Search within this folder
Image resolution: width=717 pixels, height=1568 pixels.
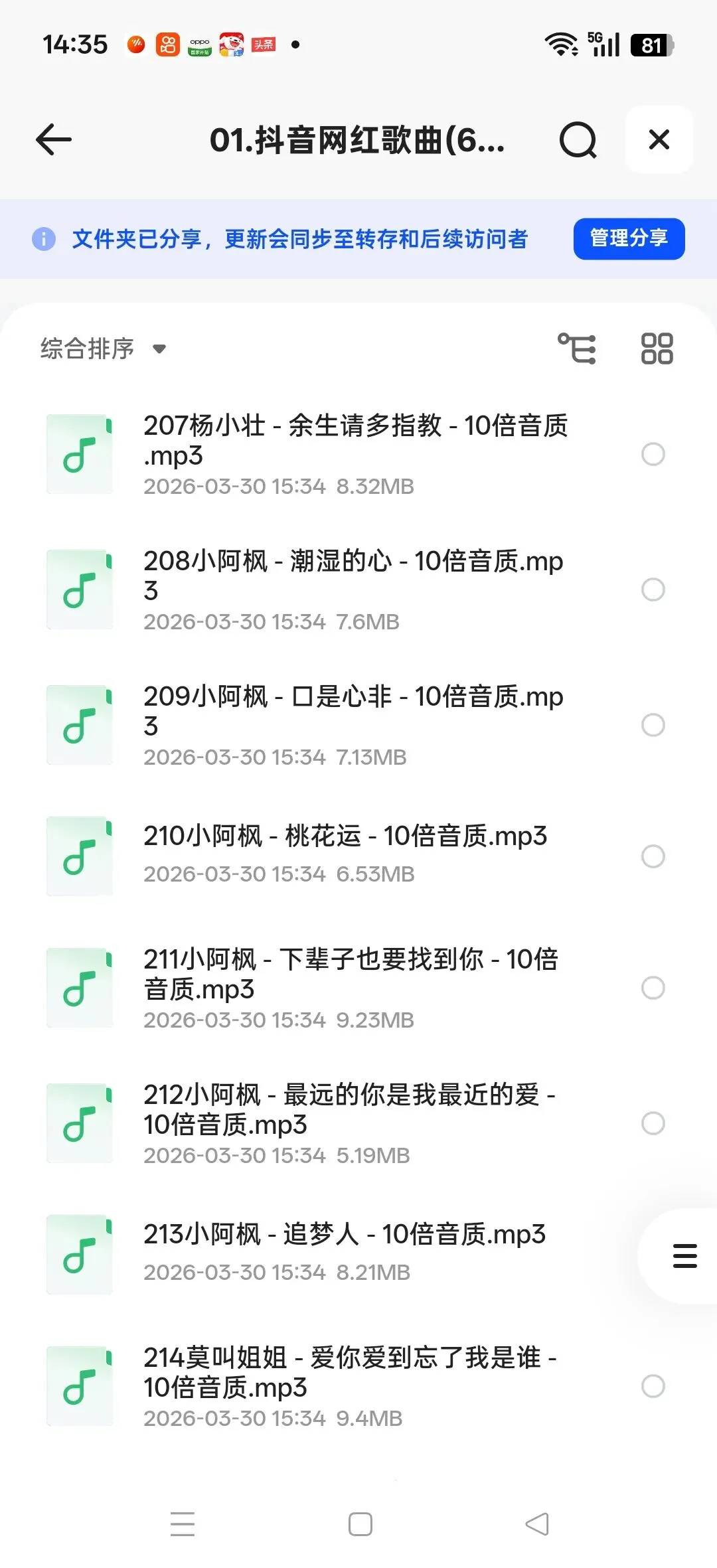click(578, 139)
